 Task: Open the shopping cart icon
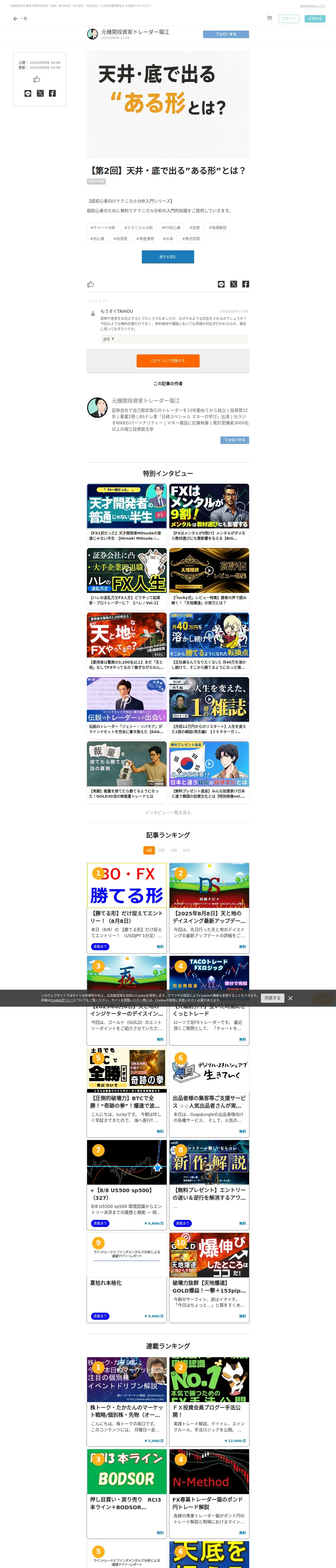tap(269, 18)
